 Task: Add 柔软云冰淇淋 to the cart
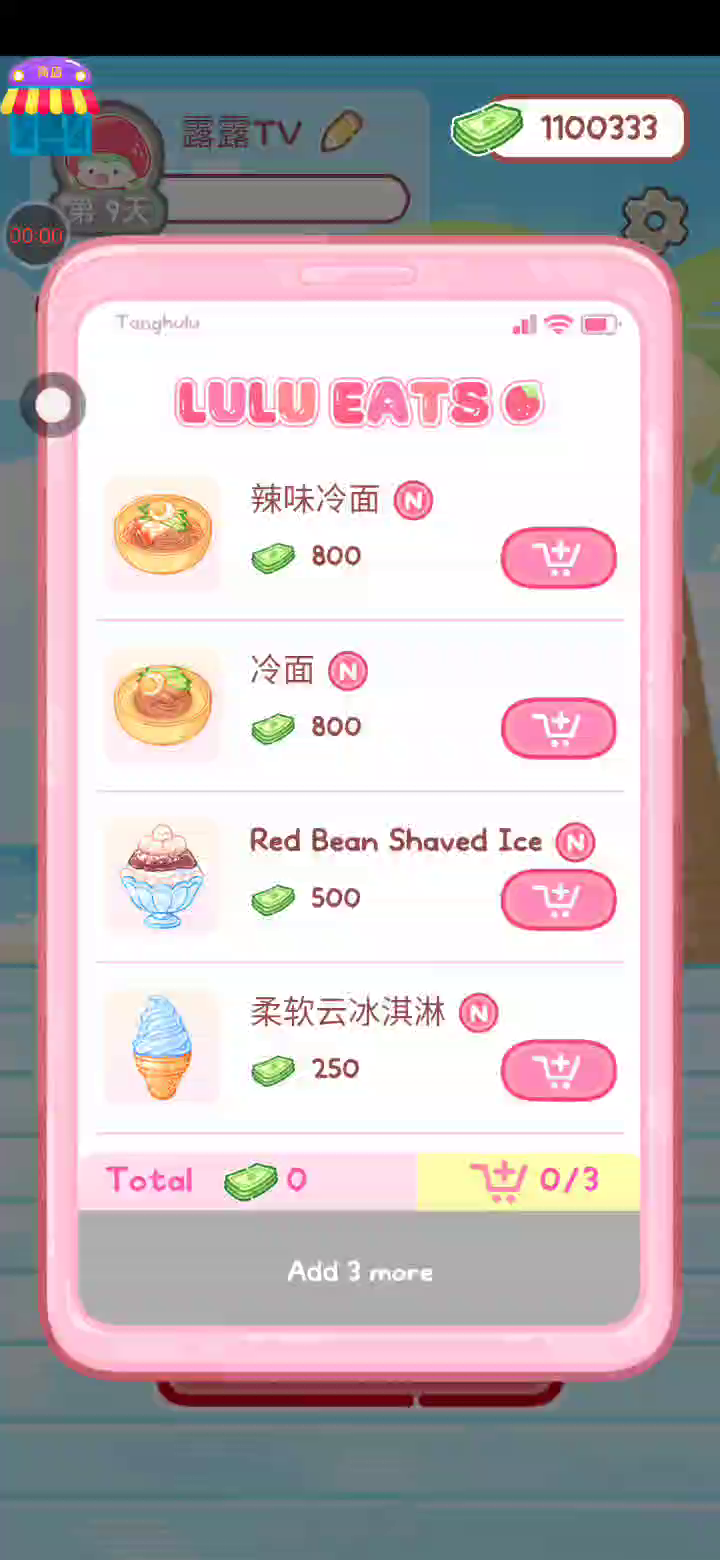558,1070
